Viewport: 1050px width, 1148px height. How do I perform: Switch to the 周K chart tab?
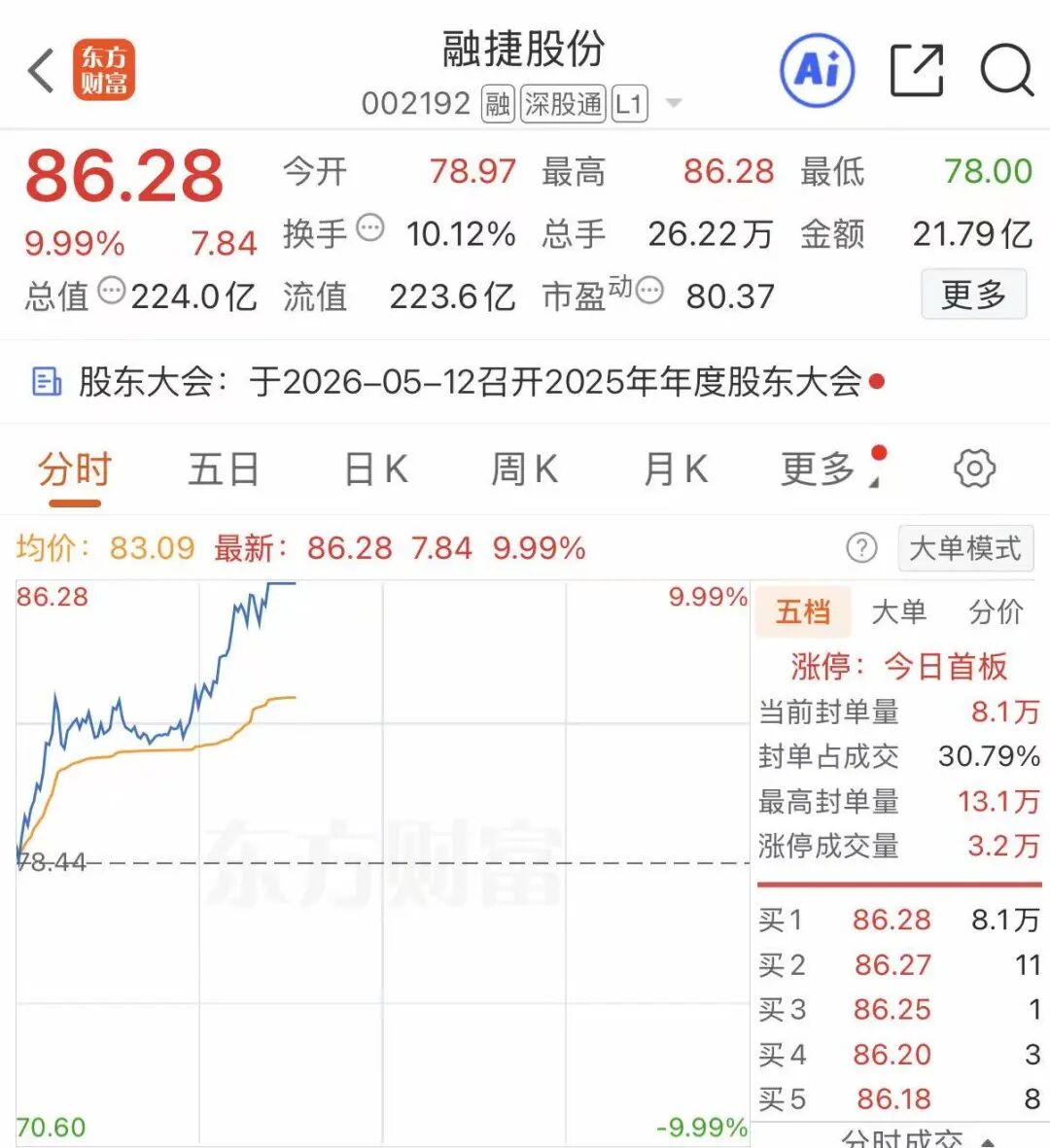[x=524, y=470]
